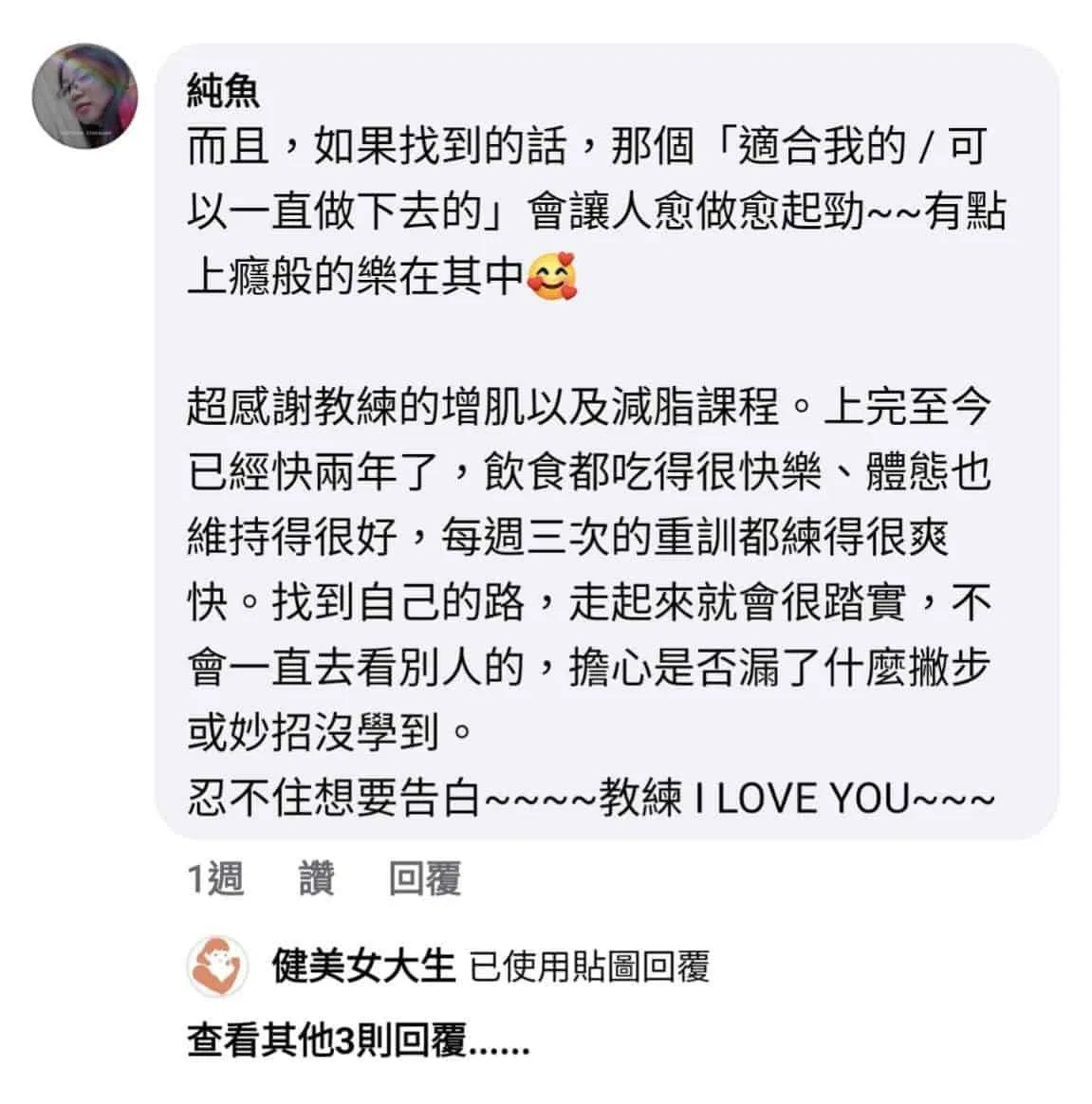Open commenter name 純魚

(223, 91)
